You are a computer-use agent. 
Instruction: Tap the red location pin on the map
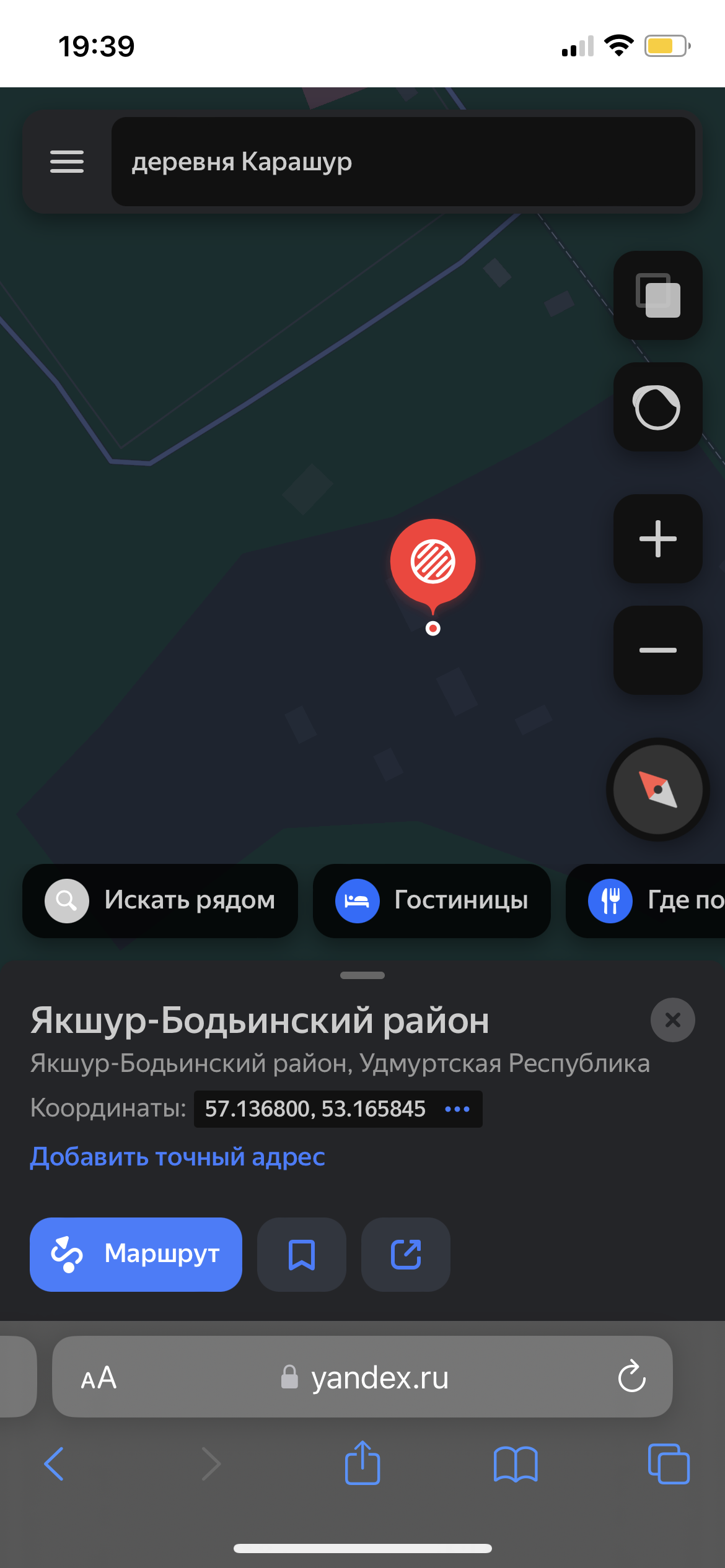(x=433, y=562)
